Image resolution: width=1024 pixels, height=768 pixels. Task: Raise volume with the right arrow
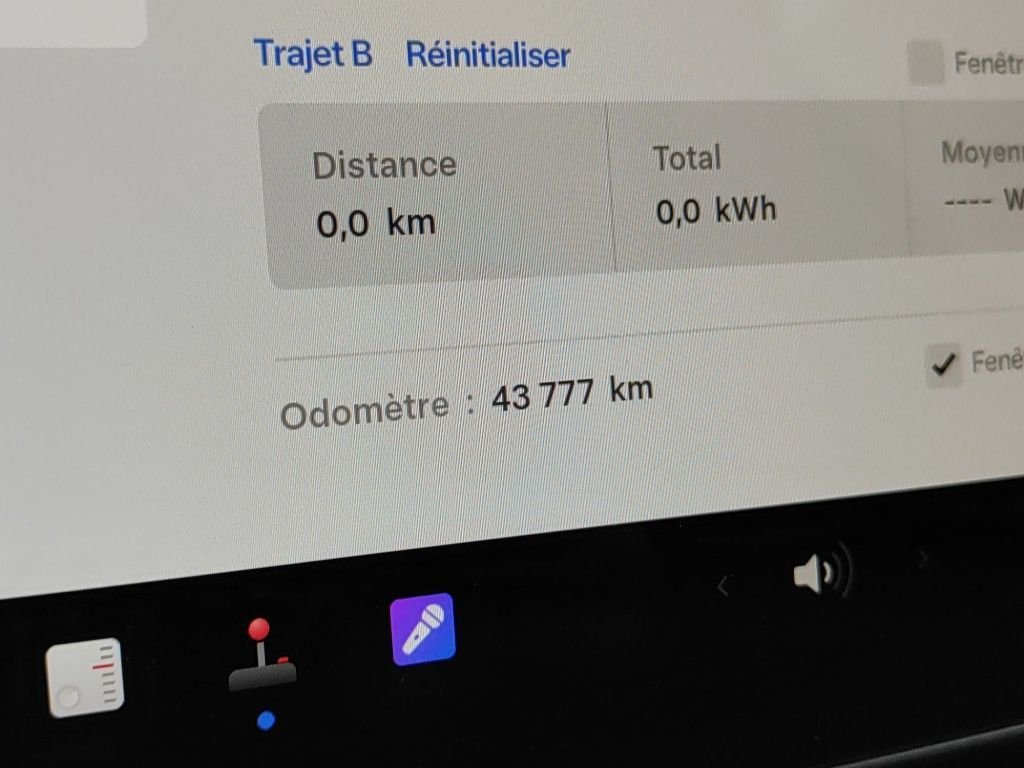pos(923,558)
